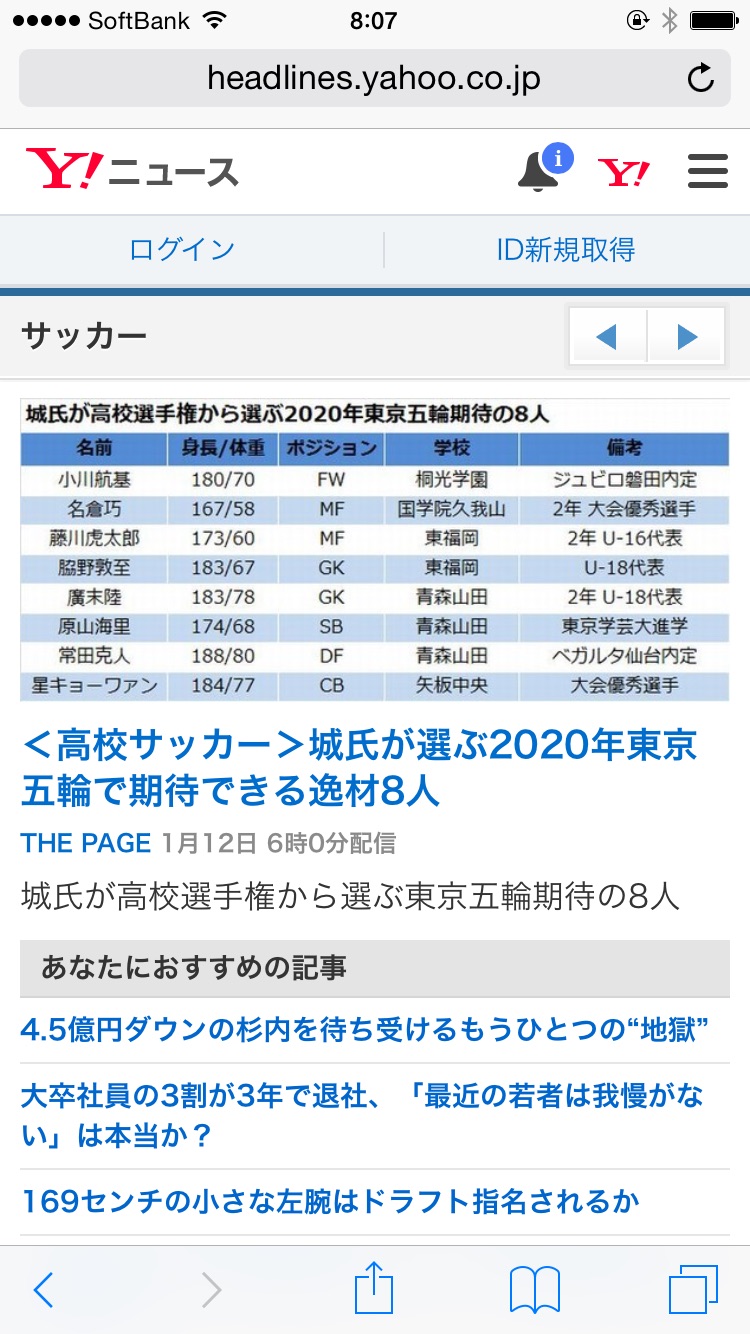Image resolution: width=750 pixels, height=1334 pixels.
Task: Read the 4.5億円ダウンの杉内 article
Action: 365,1027
